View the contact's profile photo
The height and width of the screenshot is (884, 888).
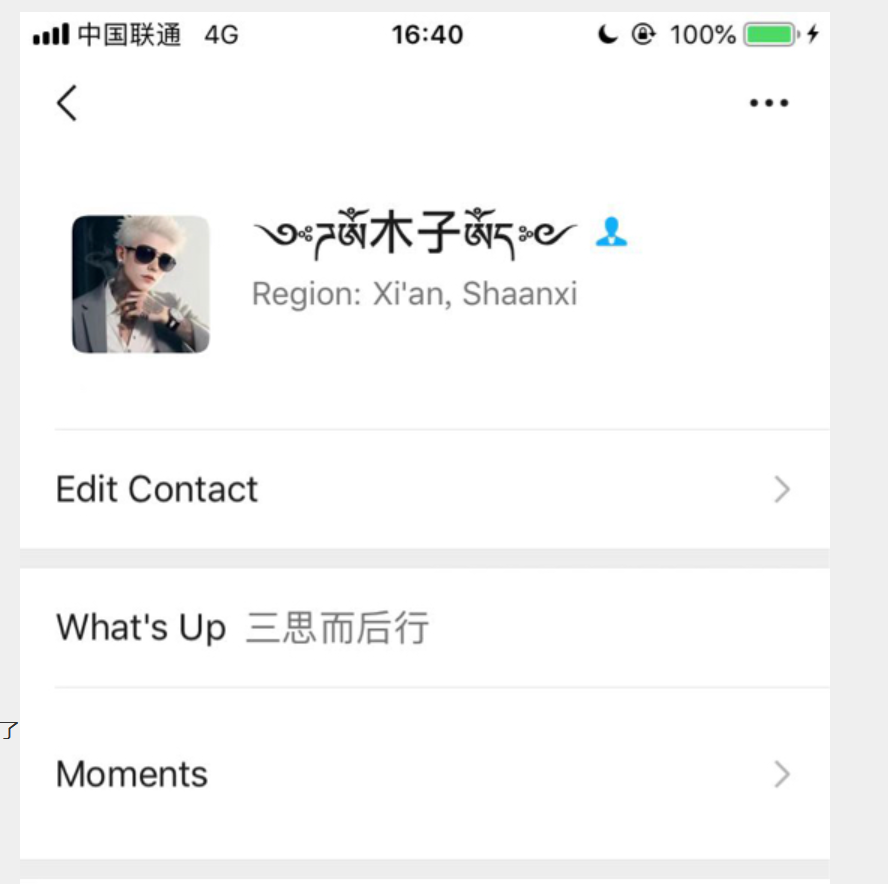click(x=141, y=284)
